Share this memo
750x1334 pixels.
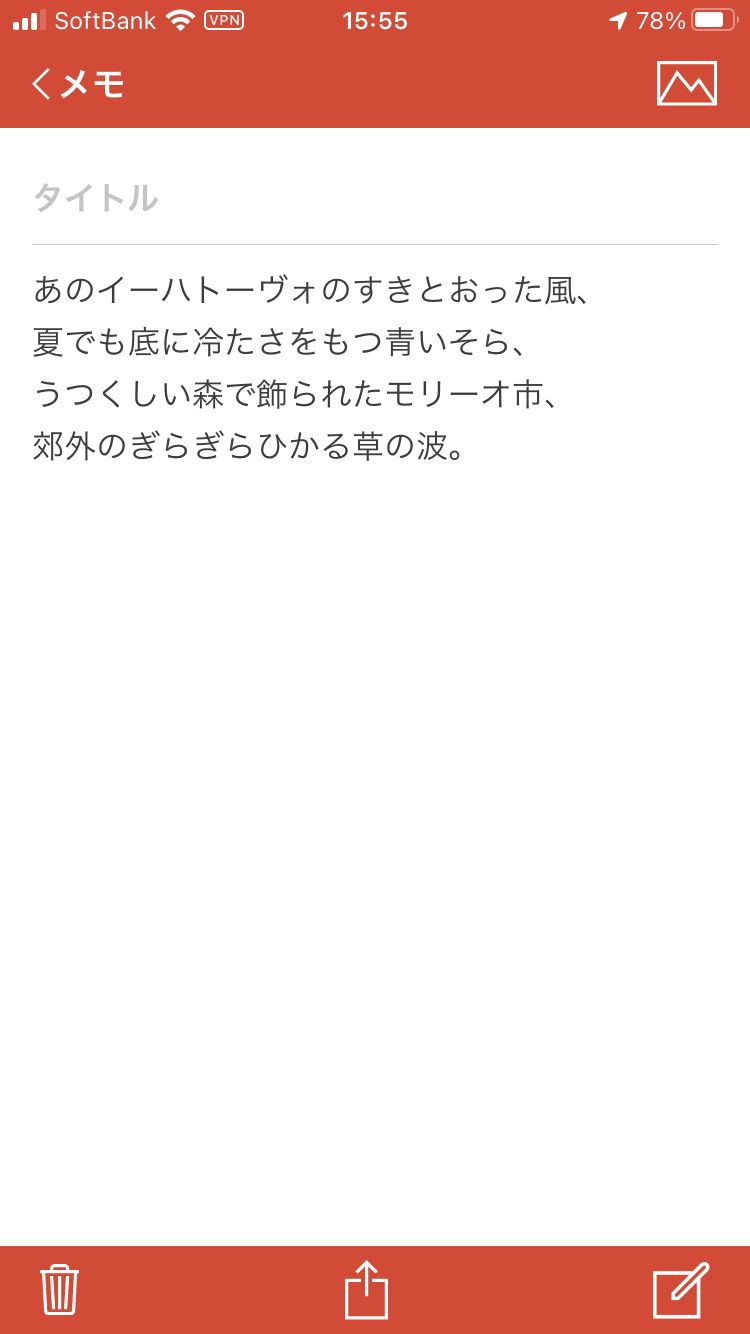click(366, 1290)
